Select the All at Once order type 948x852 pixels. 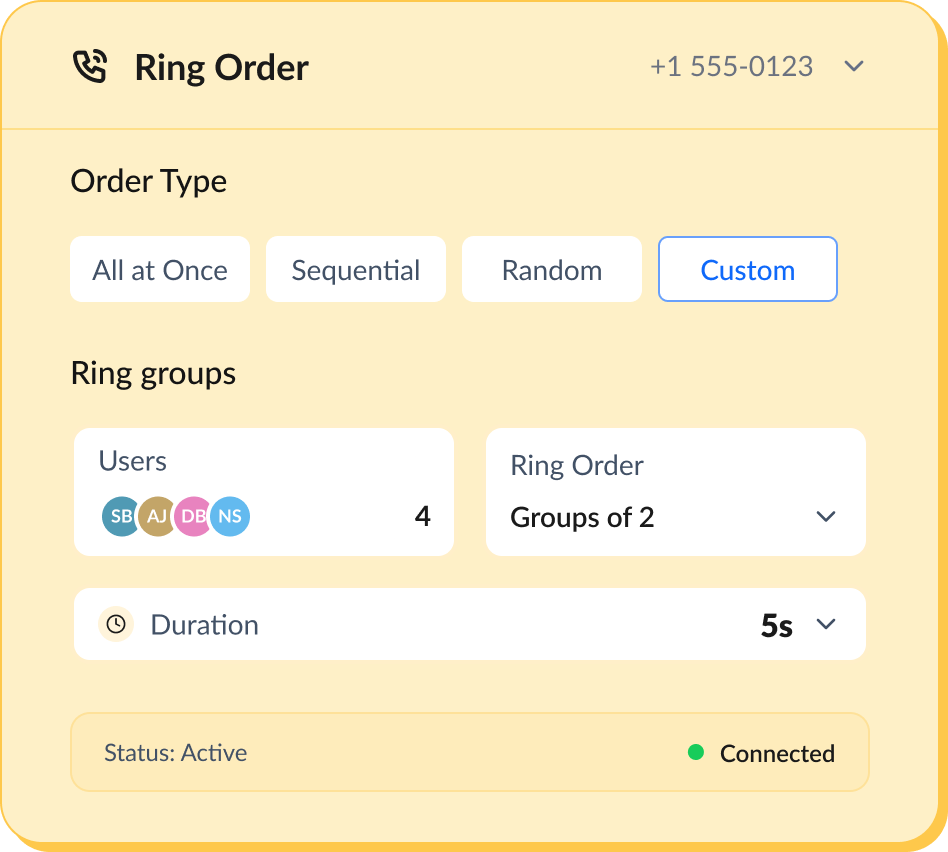click(x=160, y=270)
